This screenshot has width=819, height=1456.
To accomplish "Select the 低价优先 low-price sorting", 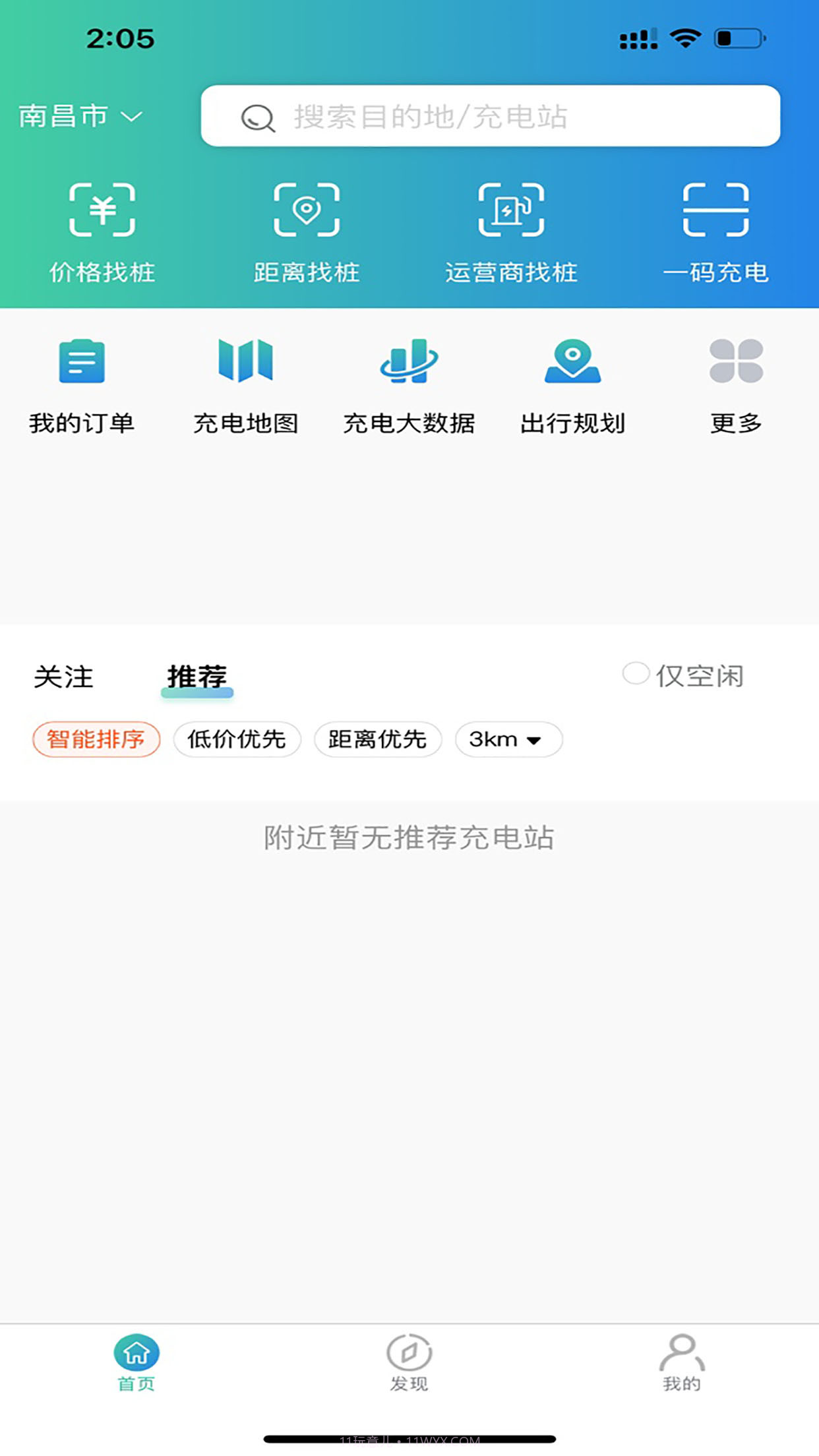I will coord(237,740).
